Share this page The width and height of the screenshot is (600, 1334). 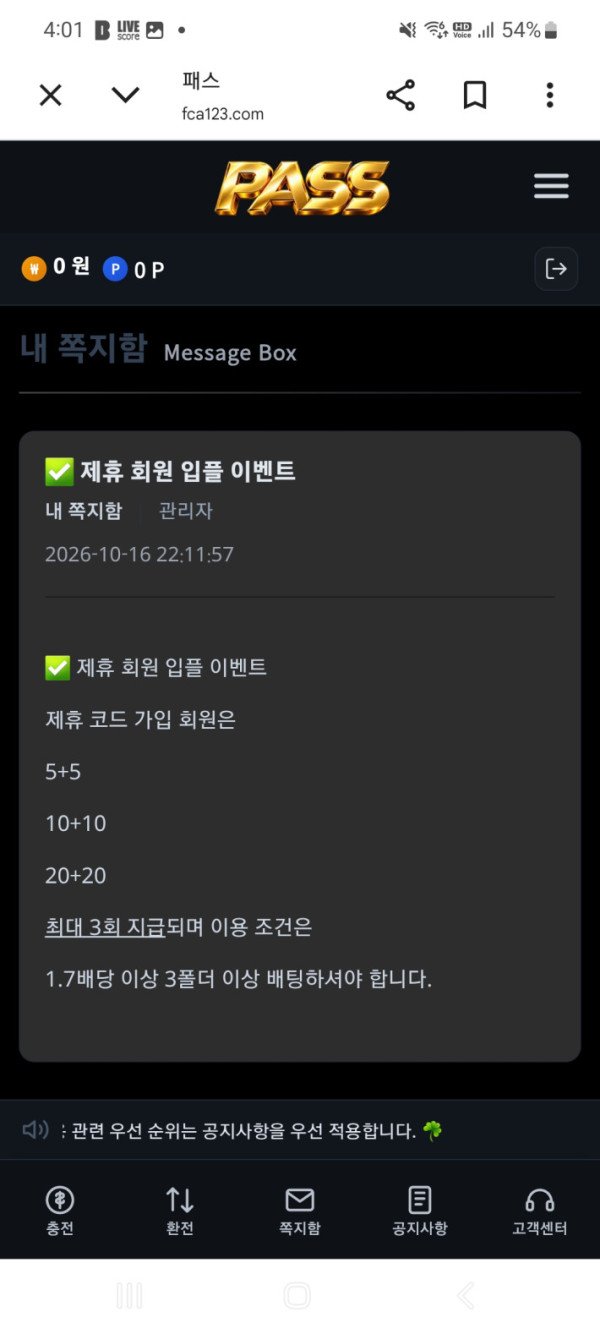(x=400, y=95)
